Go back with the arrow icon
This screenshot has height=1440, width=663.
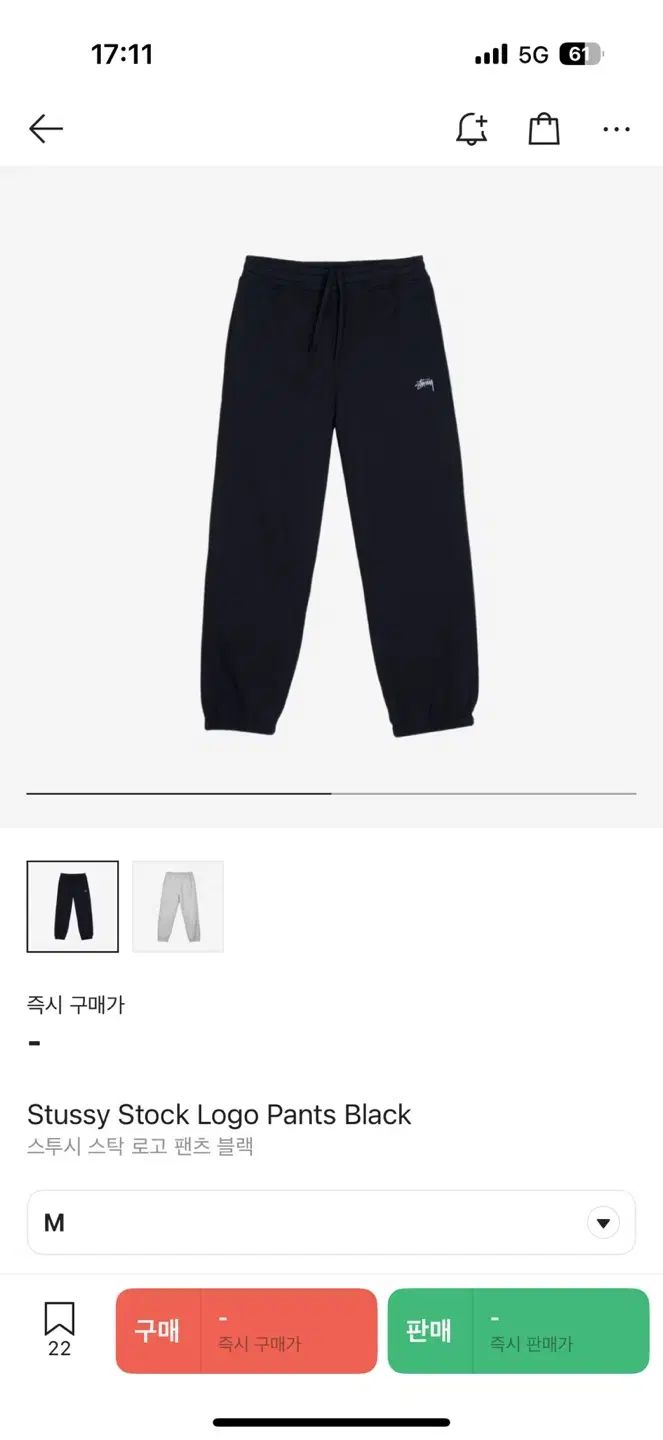pyautogui.click(x=46, y=129)
